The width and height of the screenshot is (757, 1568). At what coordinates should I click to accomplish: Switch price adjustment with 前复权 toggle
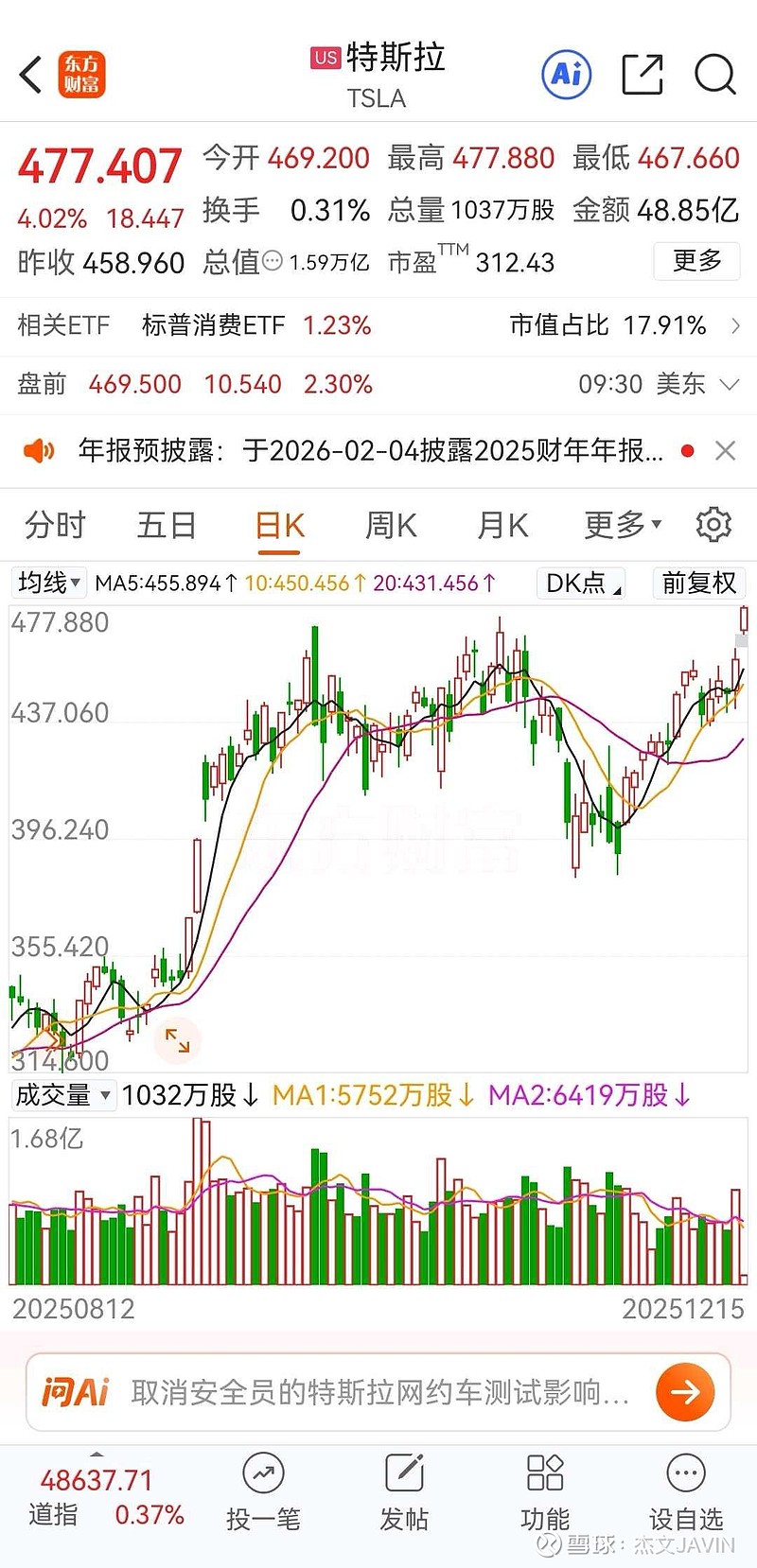pos(698,584)
